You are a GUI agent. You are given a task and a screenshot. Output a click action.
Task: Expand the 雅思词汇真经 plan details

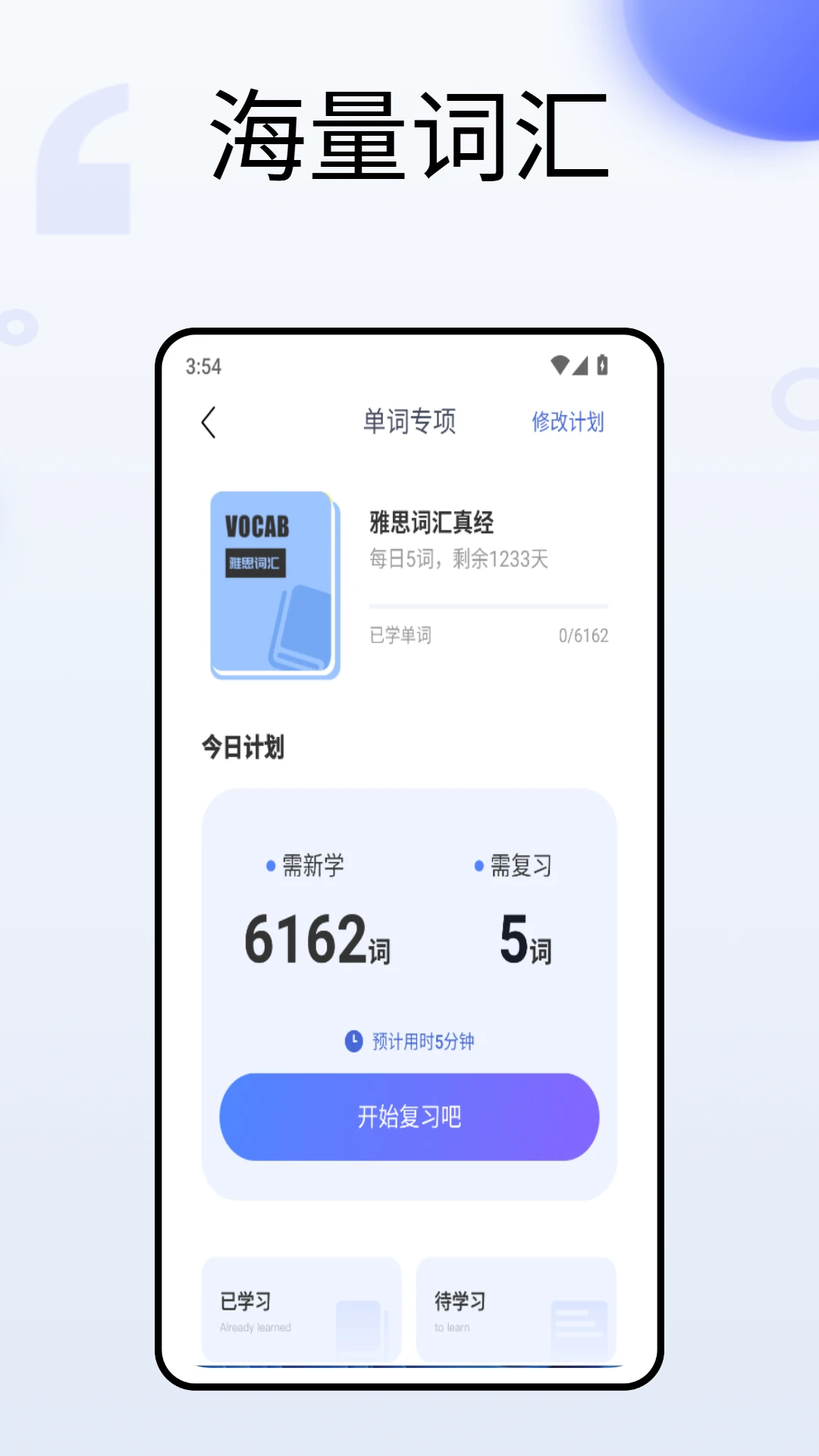[432, 522]
